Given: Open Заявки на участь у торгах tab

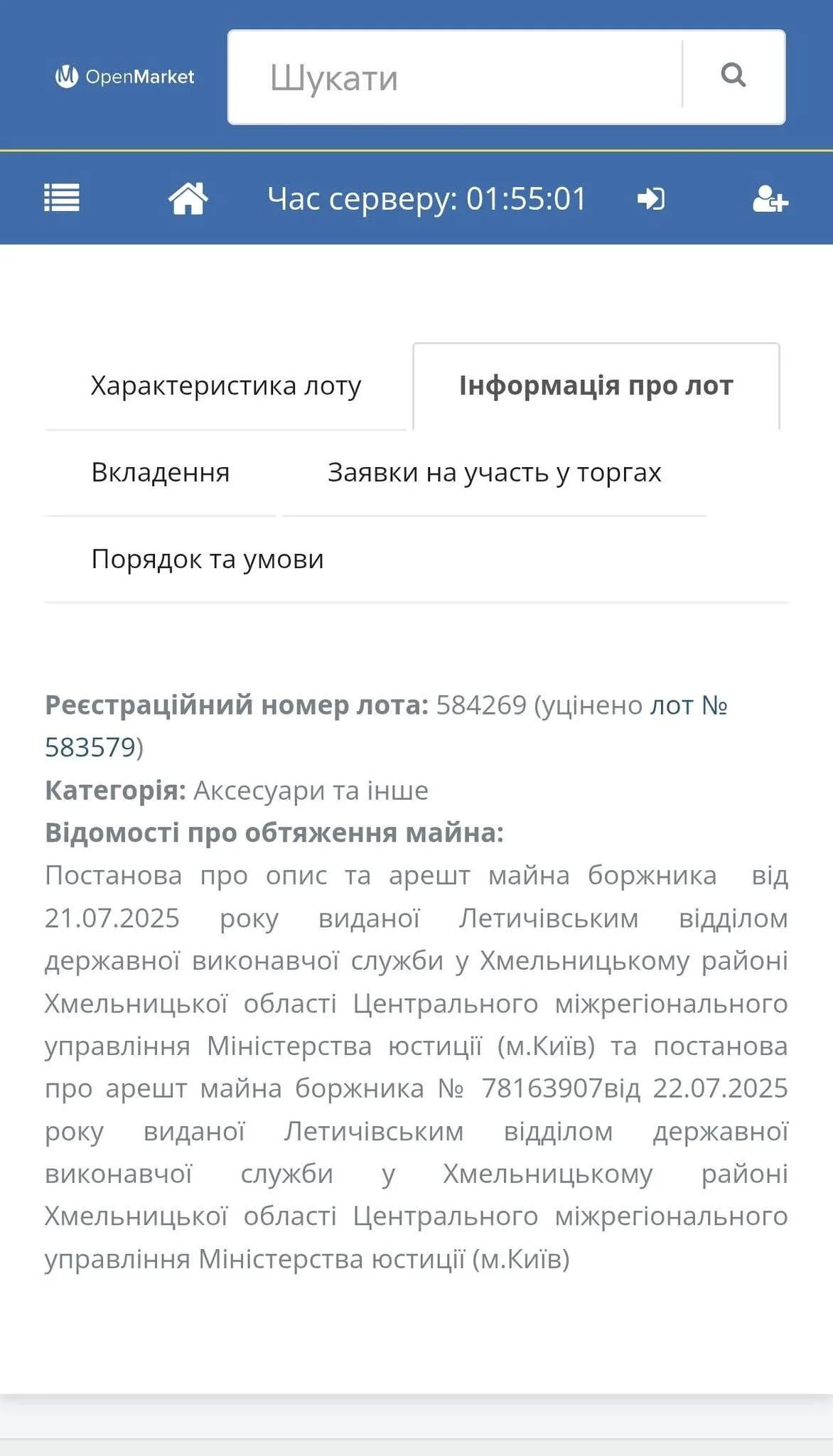Looking at the screenshot, I should [x=494, y=473].
